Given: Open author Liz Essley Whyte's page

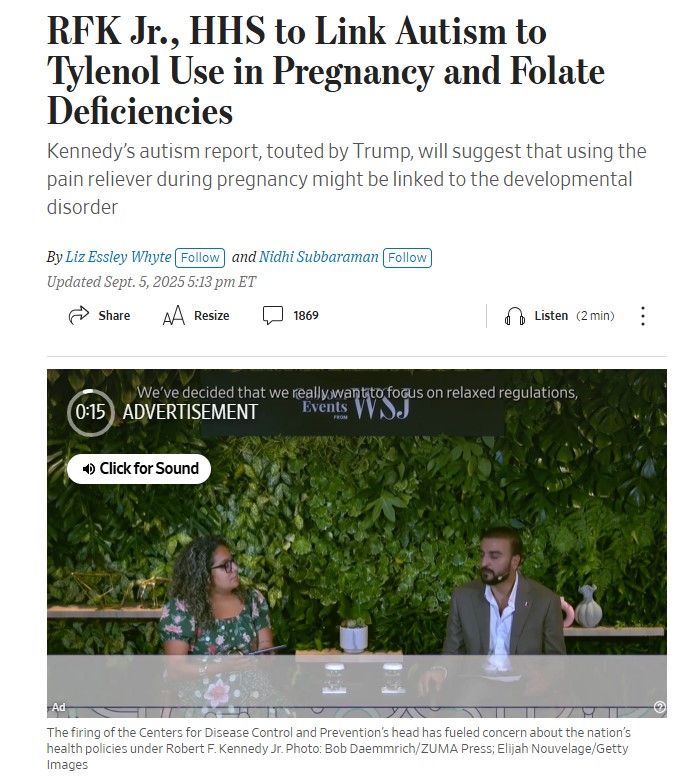Looking at the screenshot, I should (118, 257).
